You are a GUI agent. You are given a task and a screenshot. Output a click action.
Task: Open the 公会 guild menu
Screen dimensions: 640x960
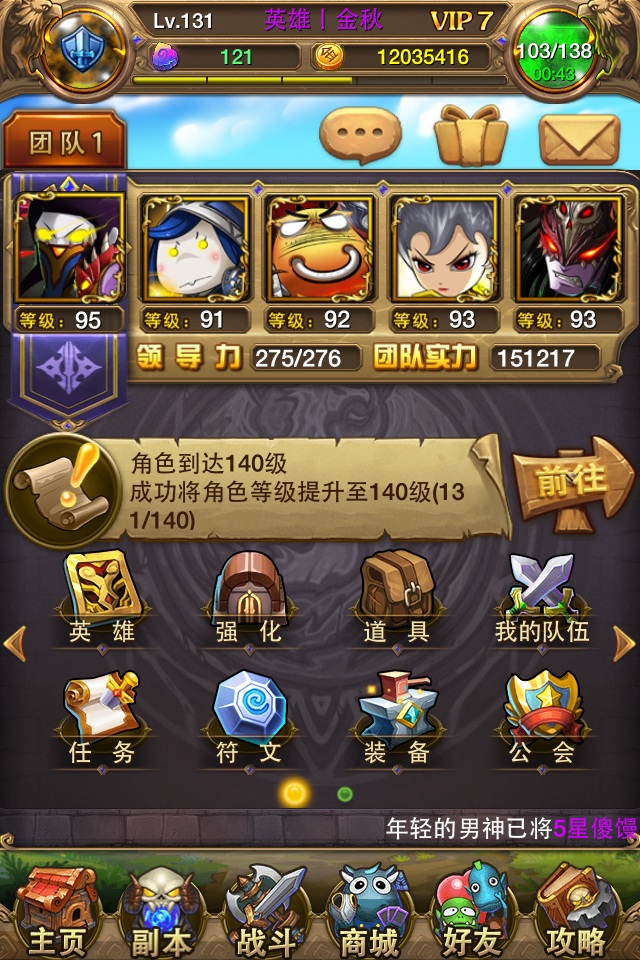(x=543, y=720)
